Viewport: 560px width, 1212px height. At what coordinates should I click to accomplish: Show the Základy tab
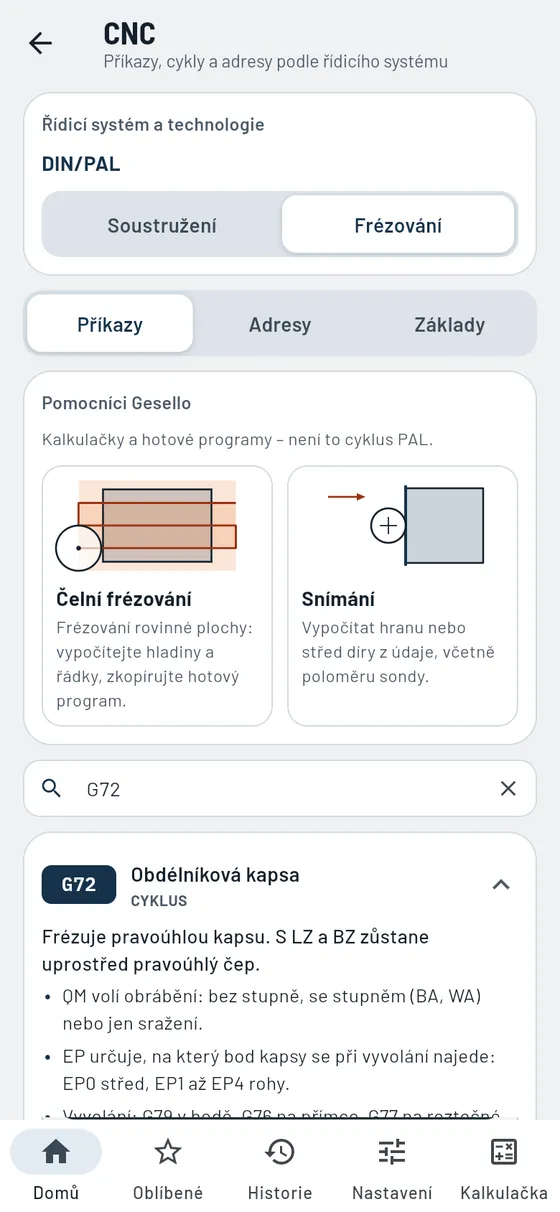(x=450, y=324)
